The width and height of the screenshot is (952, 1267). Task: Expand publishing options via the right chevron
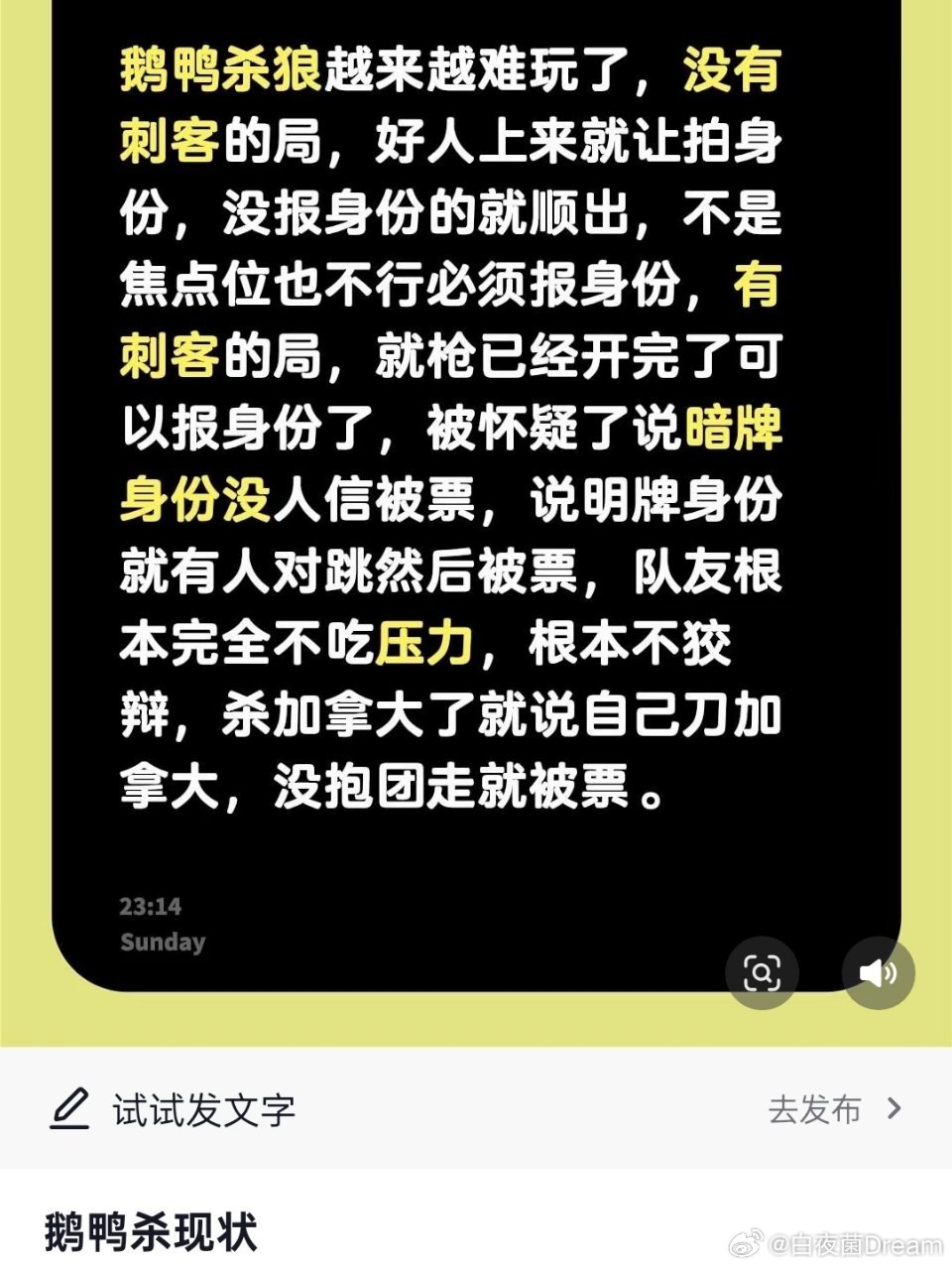[895, 1110]
